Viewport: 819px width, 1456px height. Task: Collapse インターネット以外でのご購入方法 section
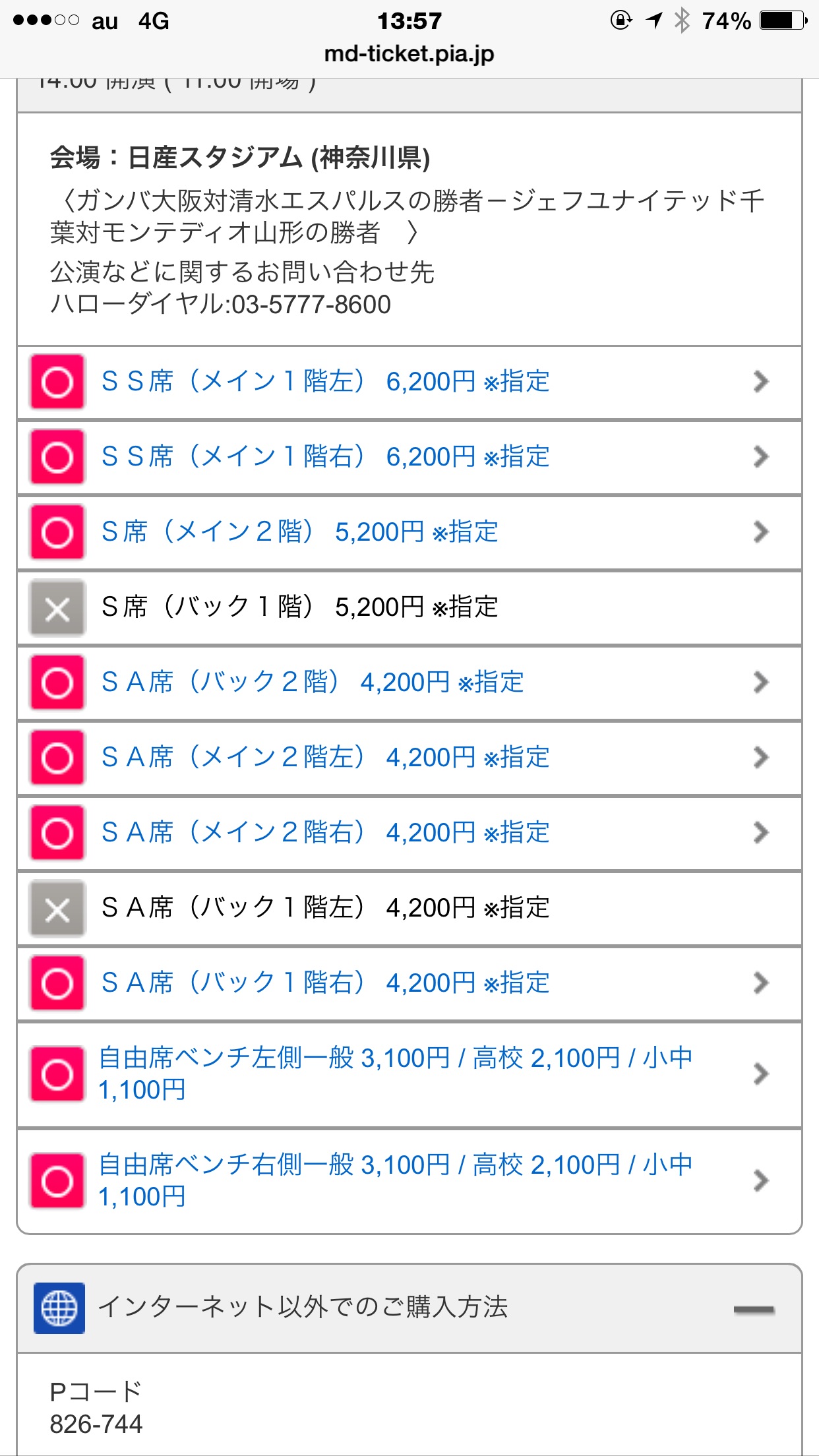(754, 1309)
